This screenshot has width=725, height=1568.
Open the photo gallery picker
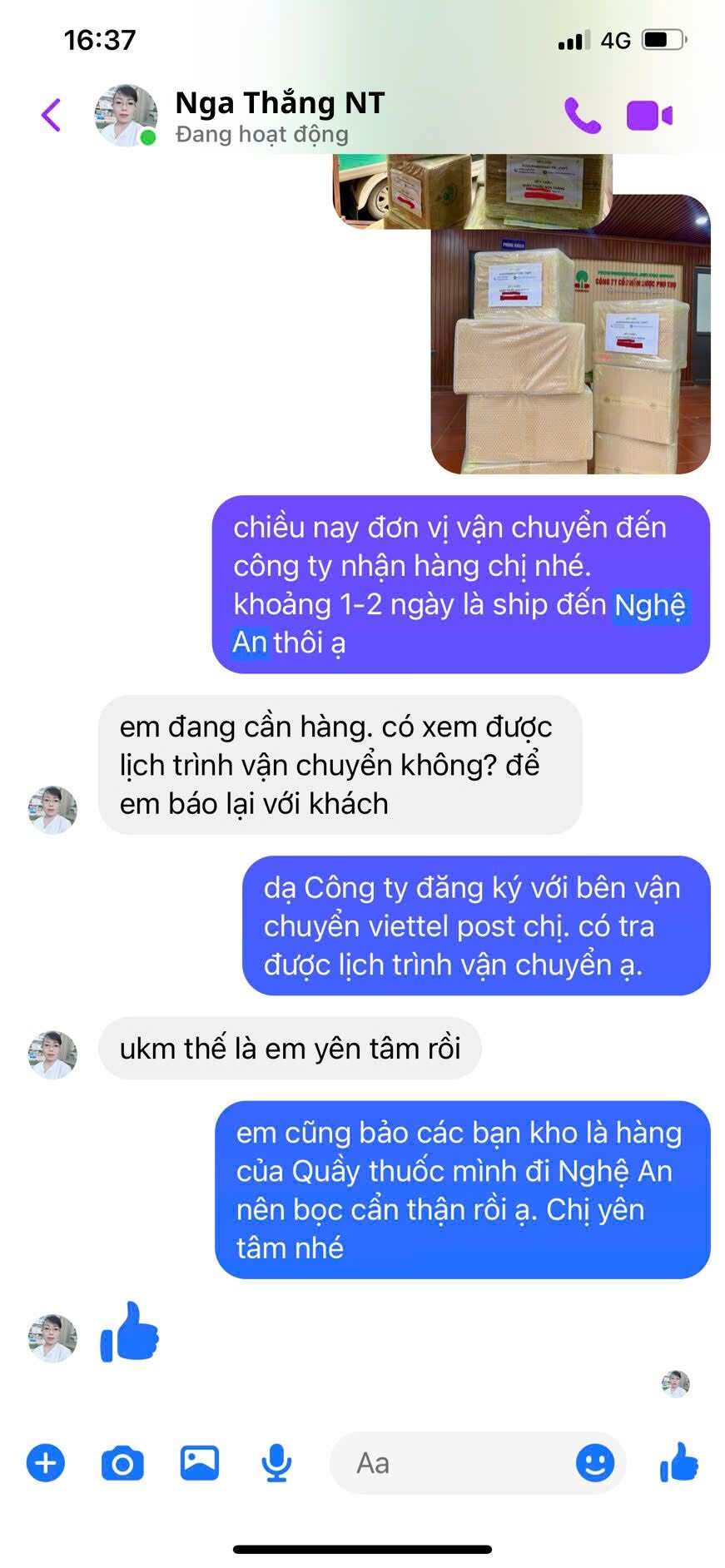tap(200, 1462)
